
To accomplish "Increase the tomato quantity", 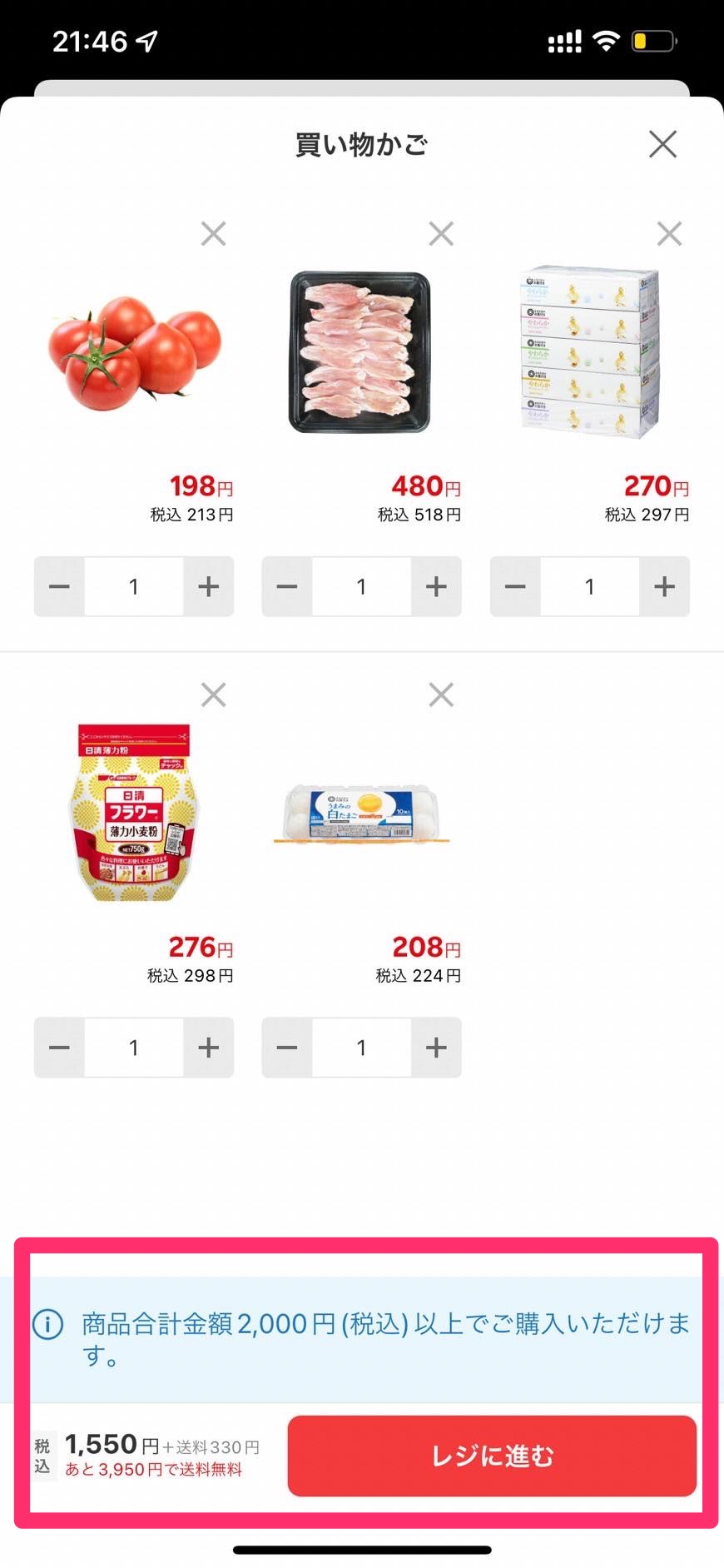I will click(207, 586).
